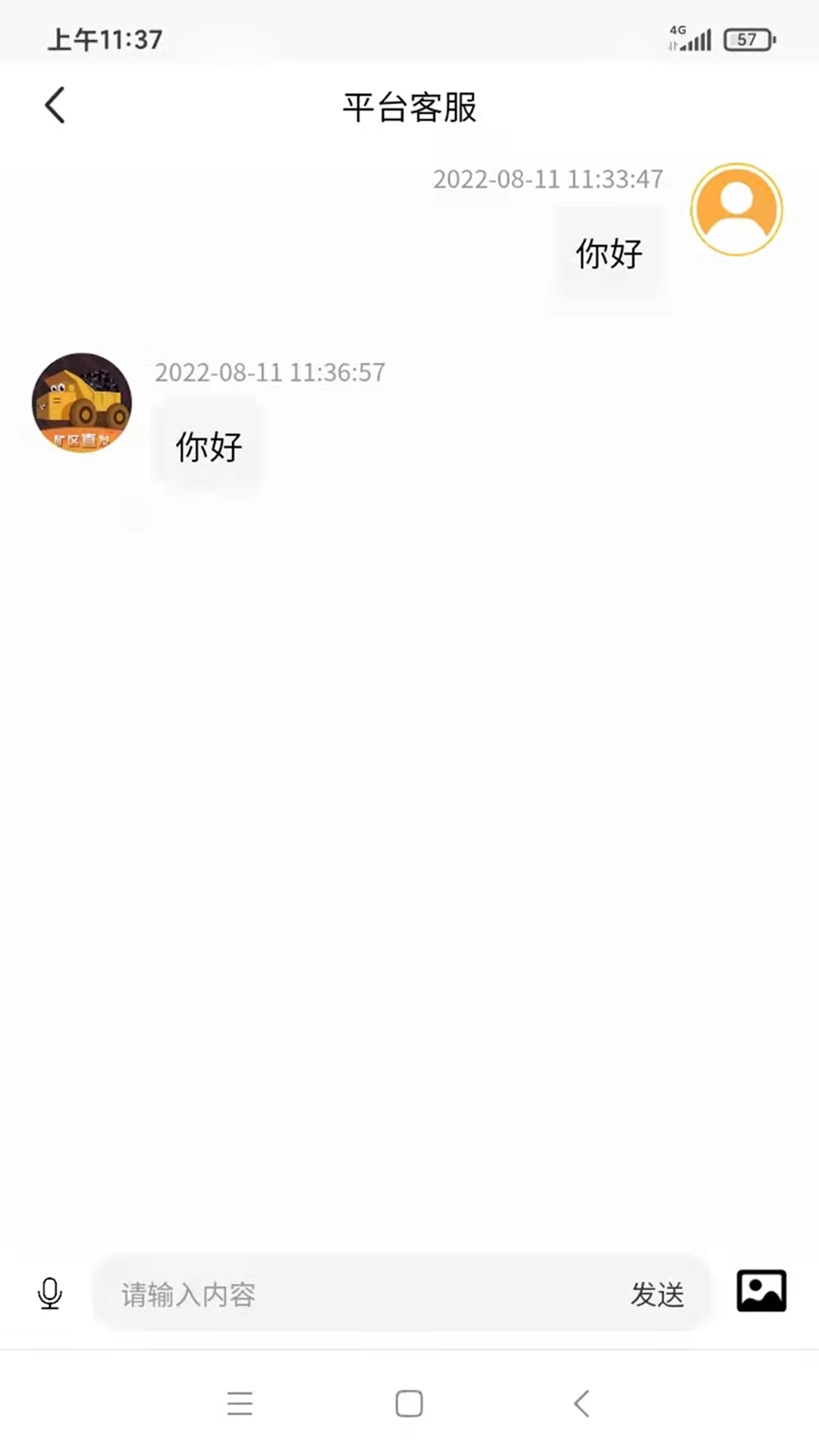Select the message input field 请输入内容
Screen dimensions: 819x1456
click(303, 1294)
